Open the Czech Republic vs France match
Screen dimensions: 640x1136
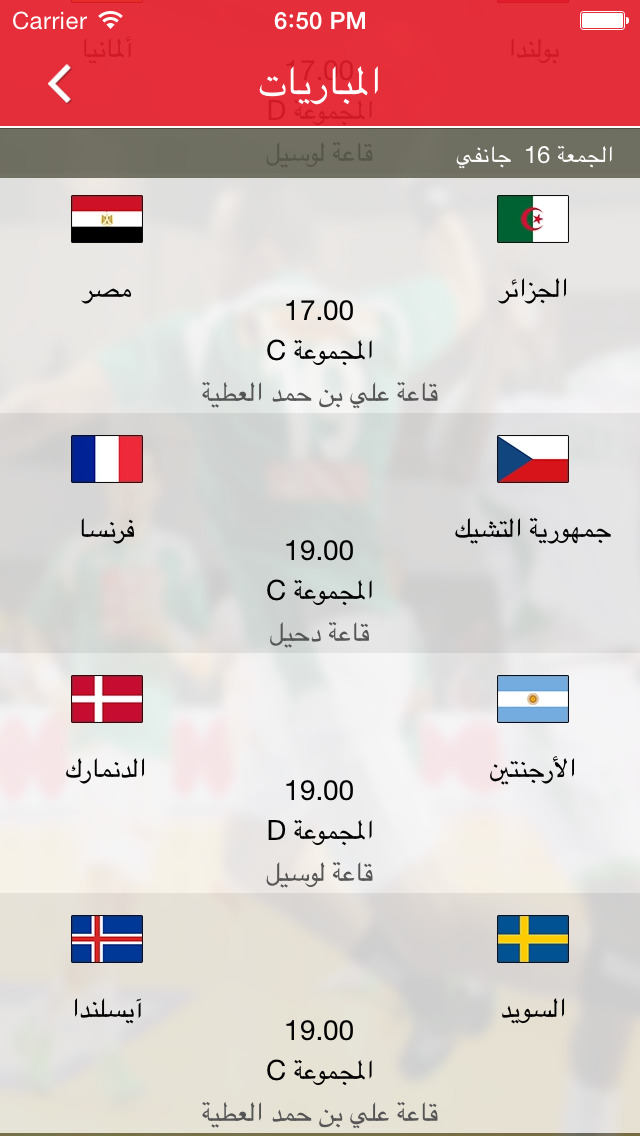coord(320,533)
